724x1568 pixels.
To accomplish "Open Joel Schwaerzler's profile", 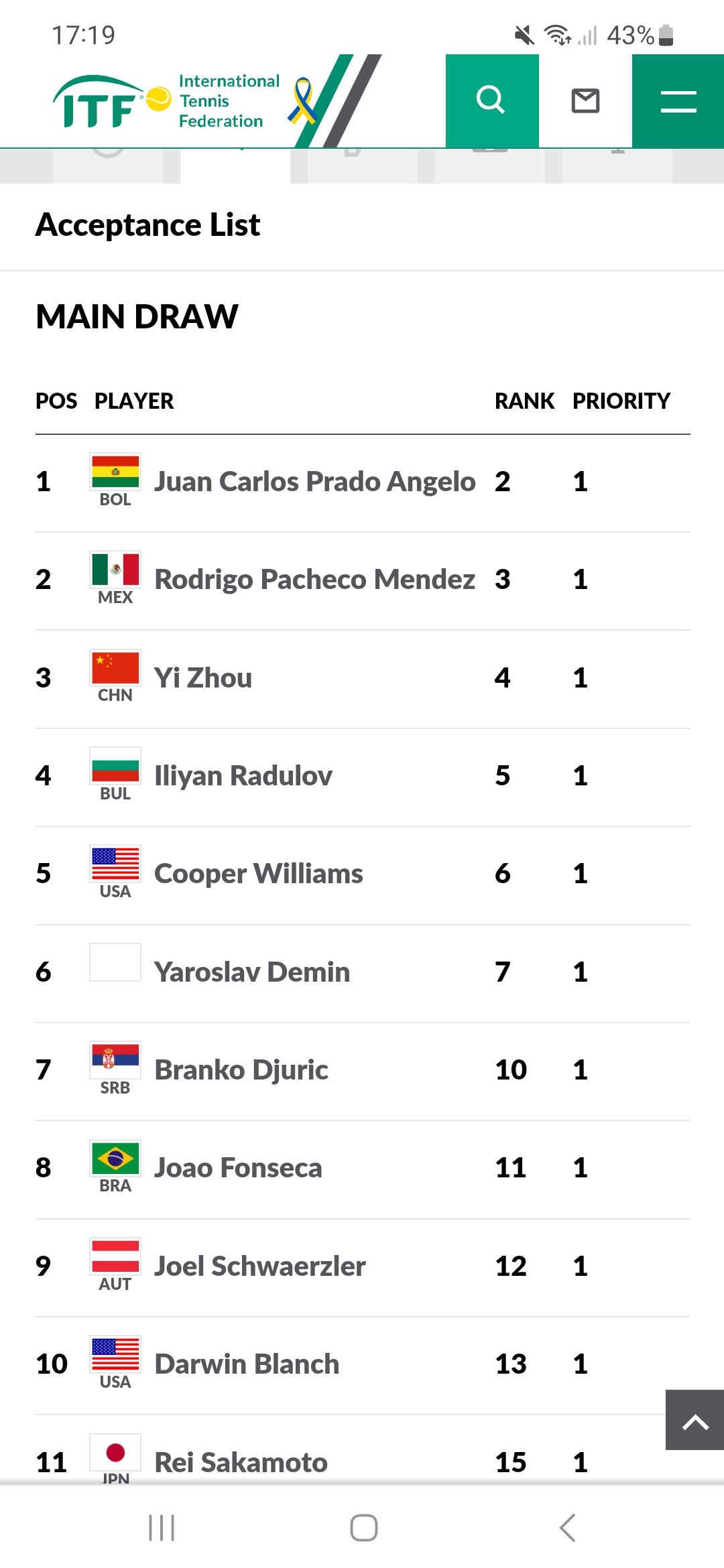I will tap(260, 1266).
